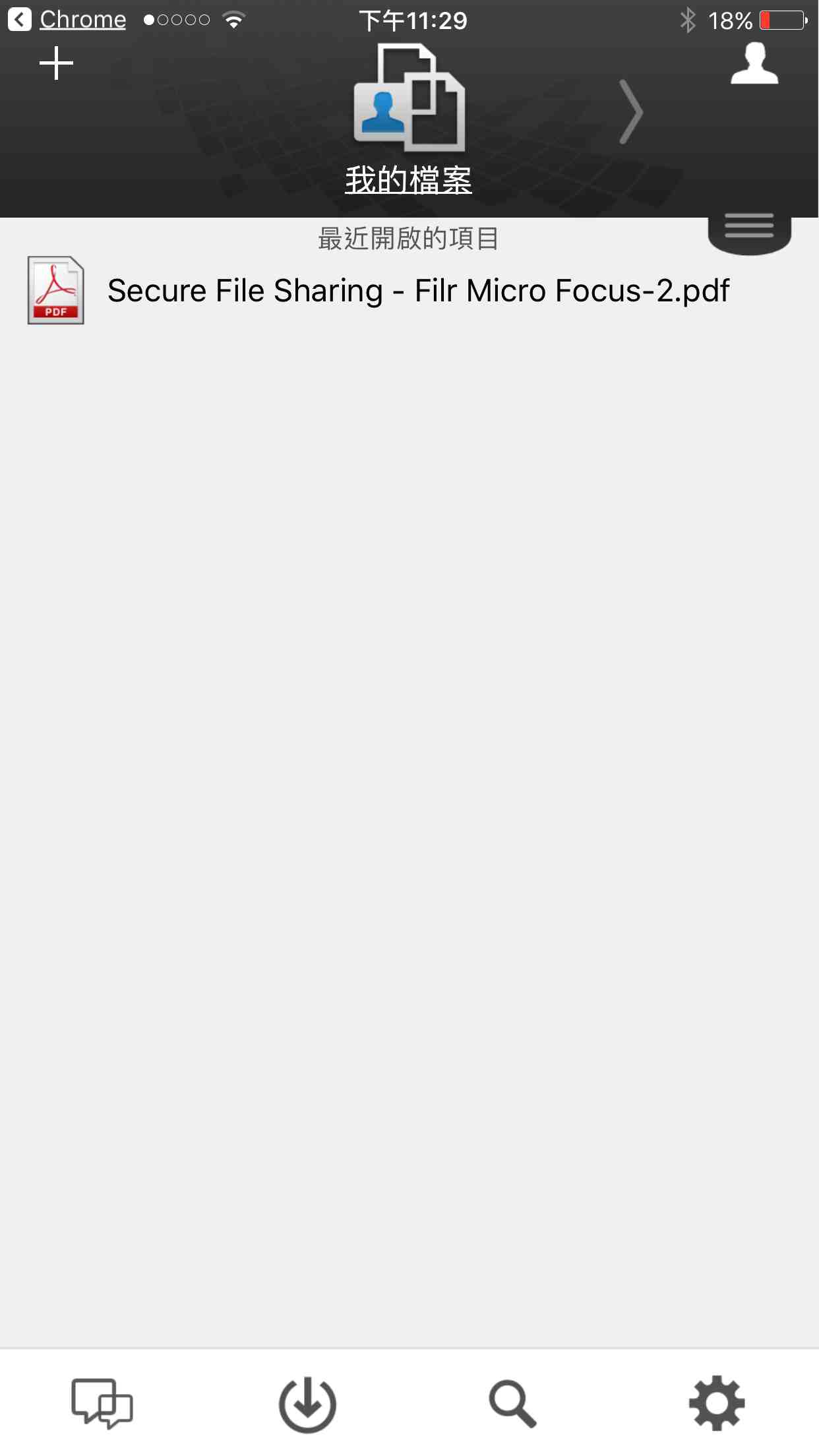Viewport: 819px width, 1456px height.
Task: Go to the next section with the right chevron
Action: click(631, 112)
